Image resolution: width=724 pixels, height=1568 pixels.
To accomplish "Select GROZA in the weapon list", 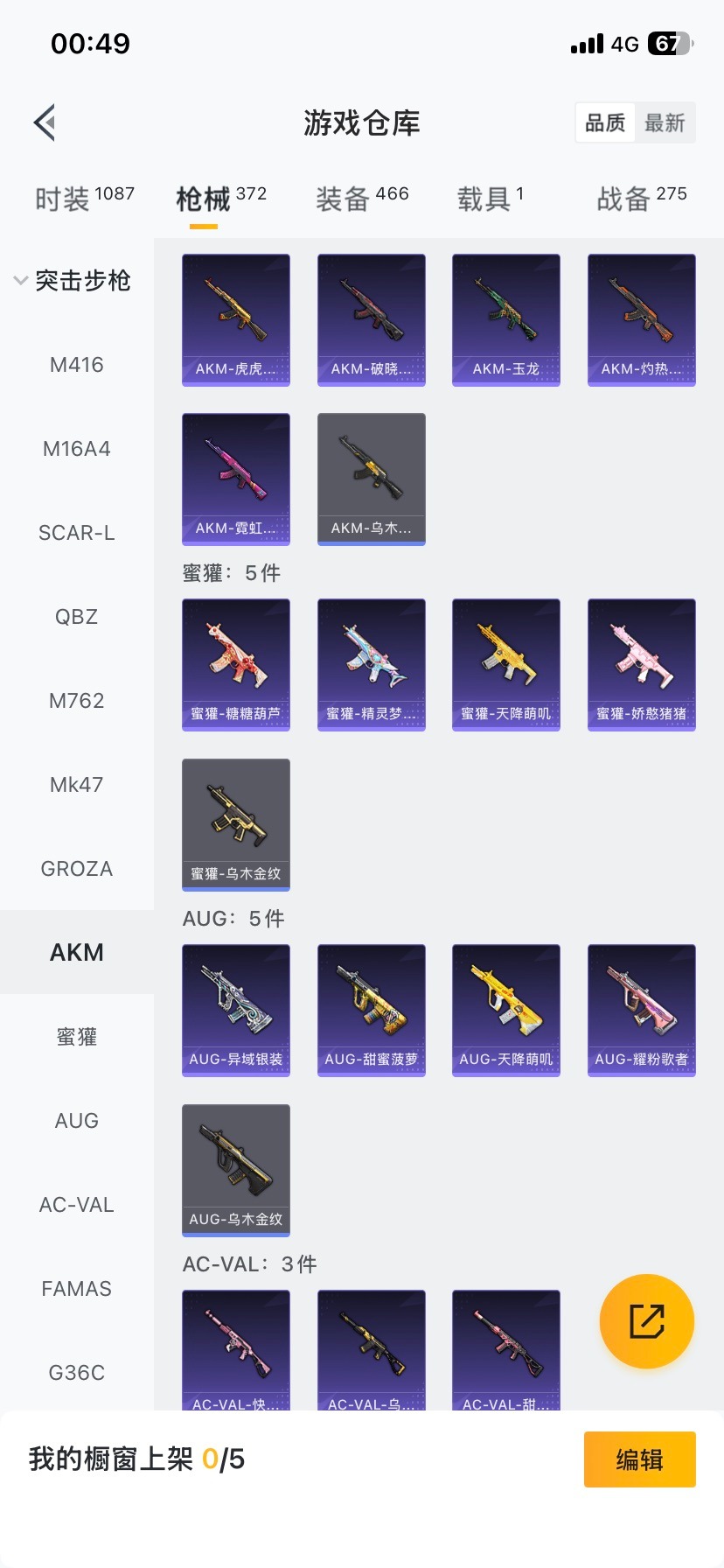I will 77,869.
